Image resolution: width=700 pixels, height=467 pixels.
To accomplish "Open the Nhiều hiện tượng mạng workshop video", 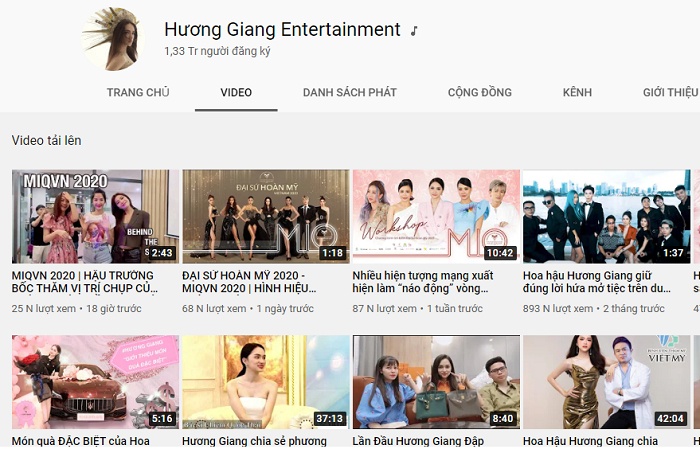I will [x=436, y=216].
